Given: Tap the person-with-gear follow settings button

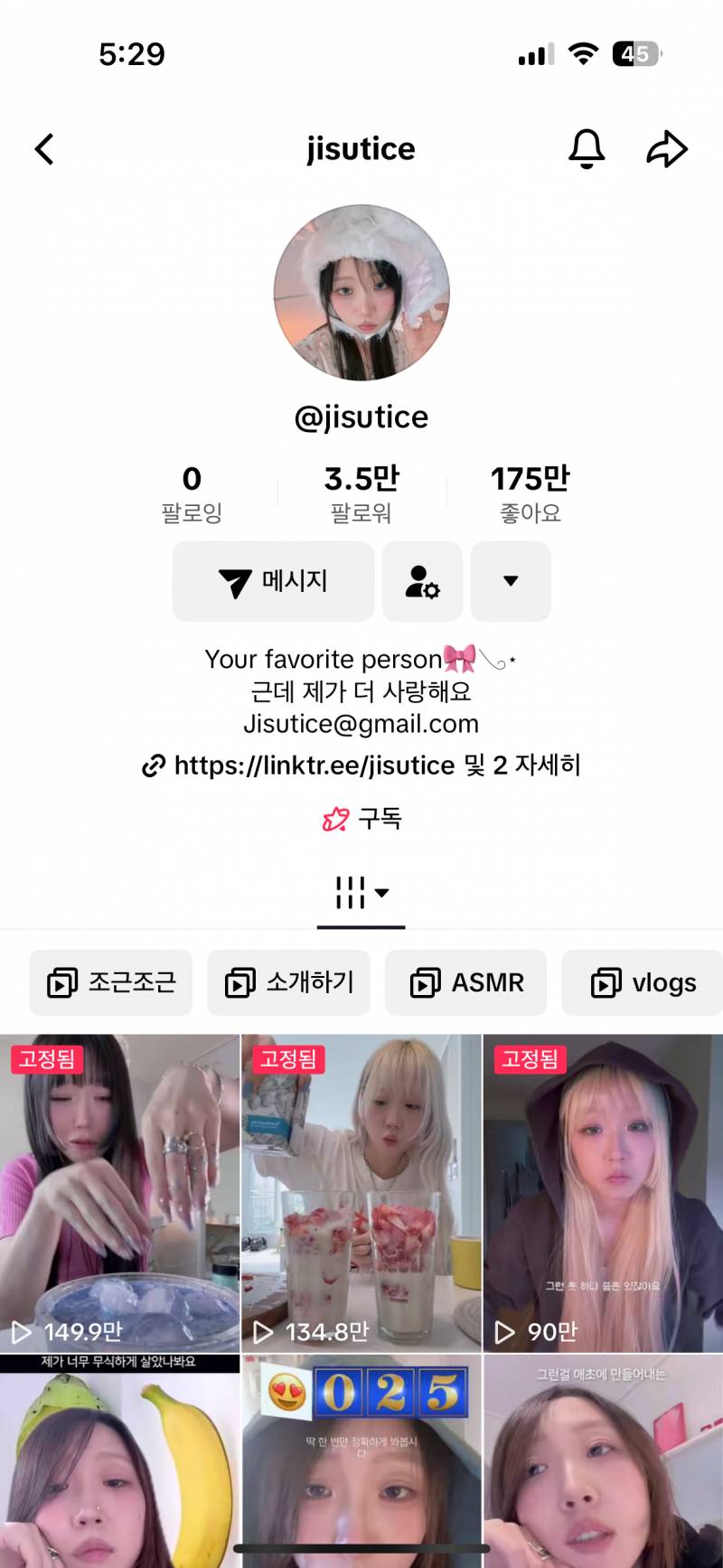Looking at the screenshot, I should coord(422,581).
